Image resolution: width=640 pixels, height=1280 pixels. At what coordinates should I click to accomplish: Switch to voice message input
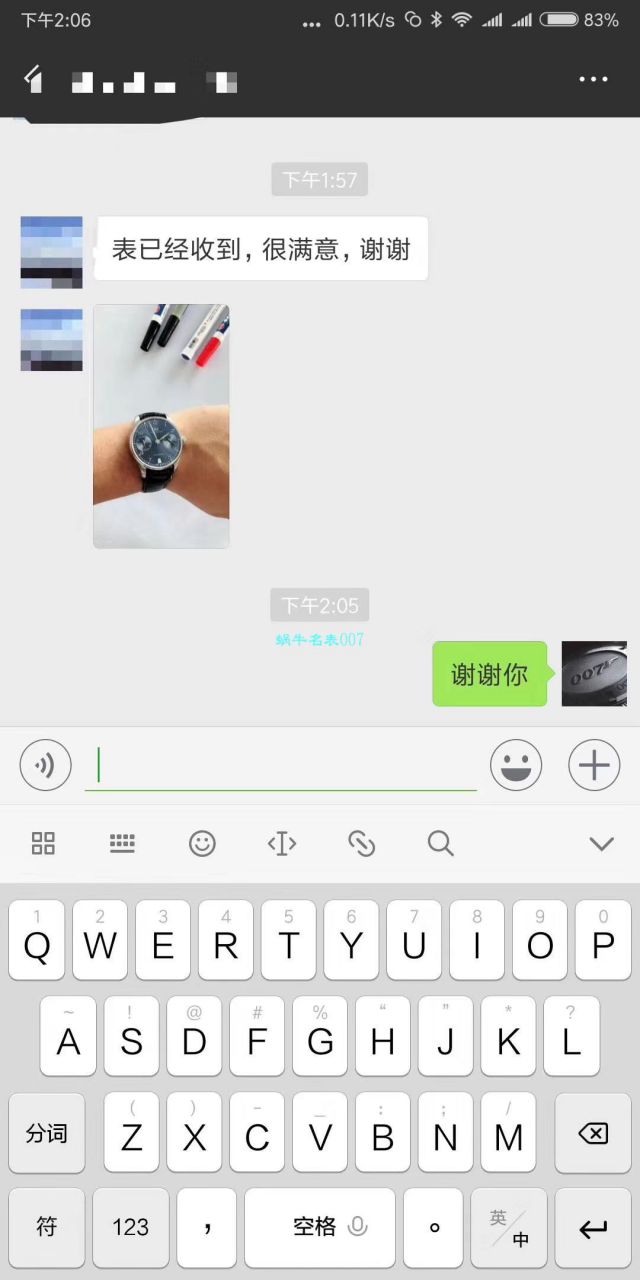coord(45,766)
